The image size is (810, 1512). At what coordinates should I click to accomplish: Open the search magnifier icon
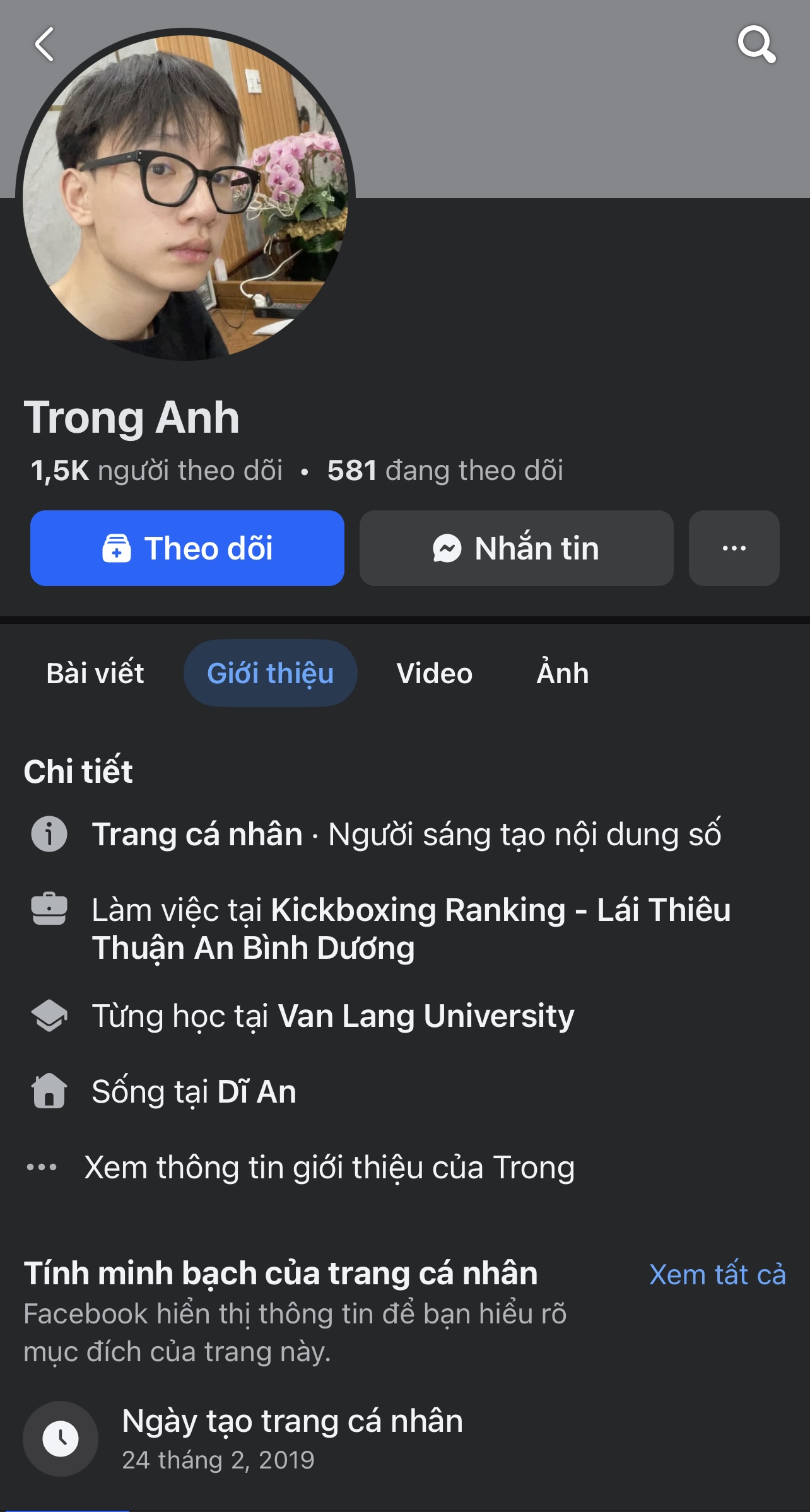(756, 44)
